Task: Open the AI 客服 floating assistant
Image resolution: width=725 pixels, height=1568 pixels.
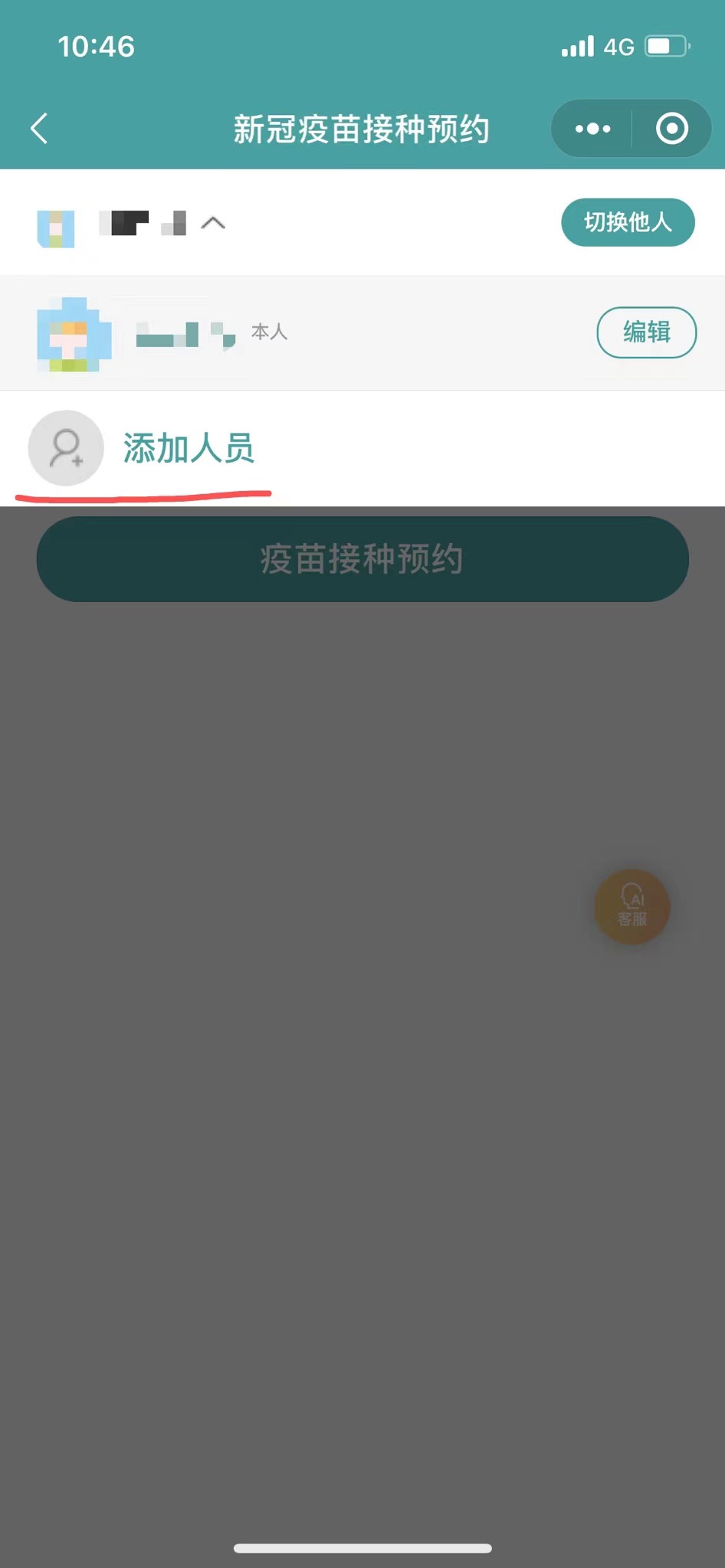Action: tap(632, 907)
